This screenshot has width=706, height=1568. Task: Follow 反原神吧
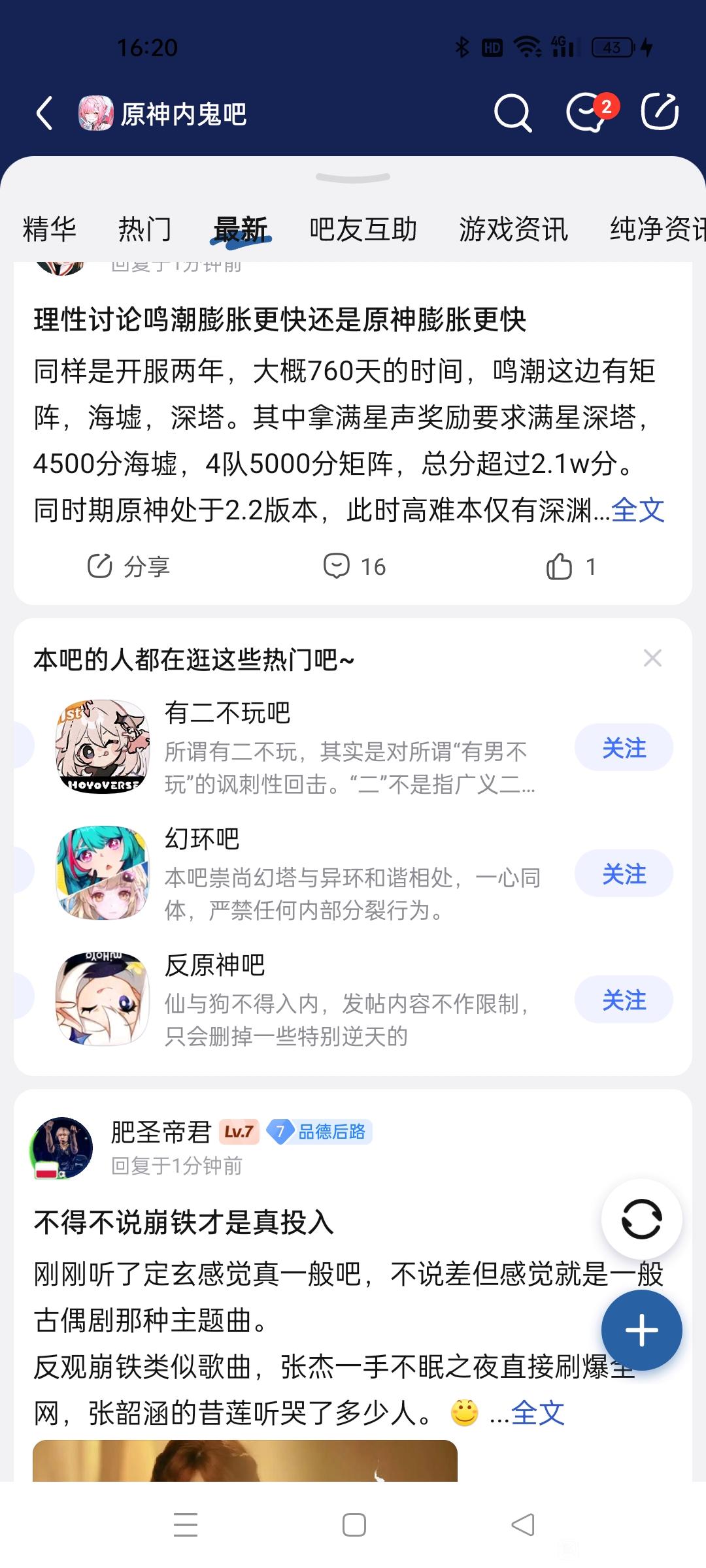[624, 1000]
